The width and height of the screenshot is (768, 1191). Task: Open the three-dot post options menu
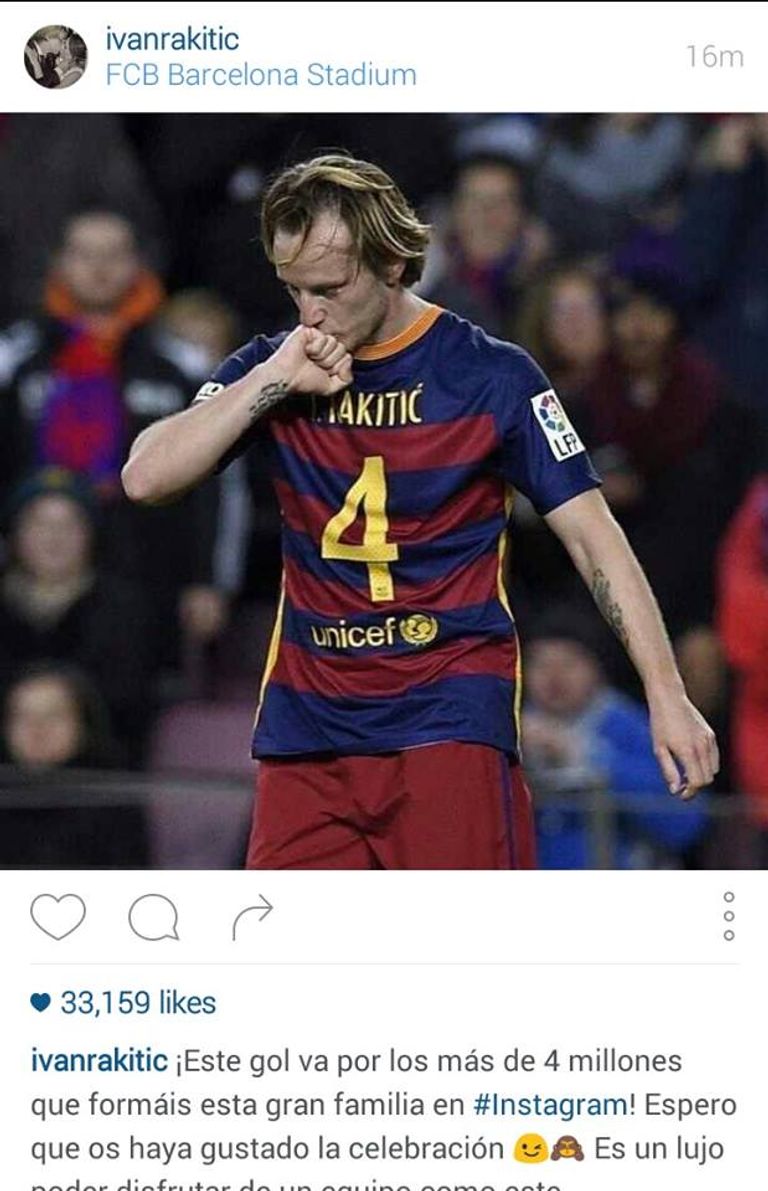tap(728, 916)
